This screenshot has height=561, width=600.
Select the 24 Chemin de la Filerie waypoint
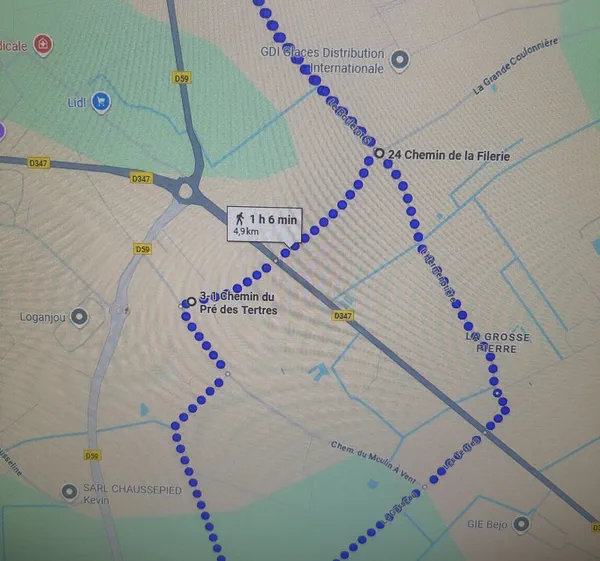378,153
